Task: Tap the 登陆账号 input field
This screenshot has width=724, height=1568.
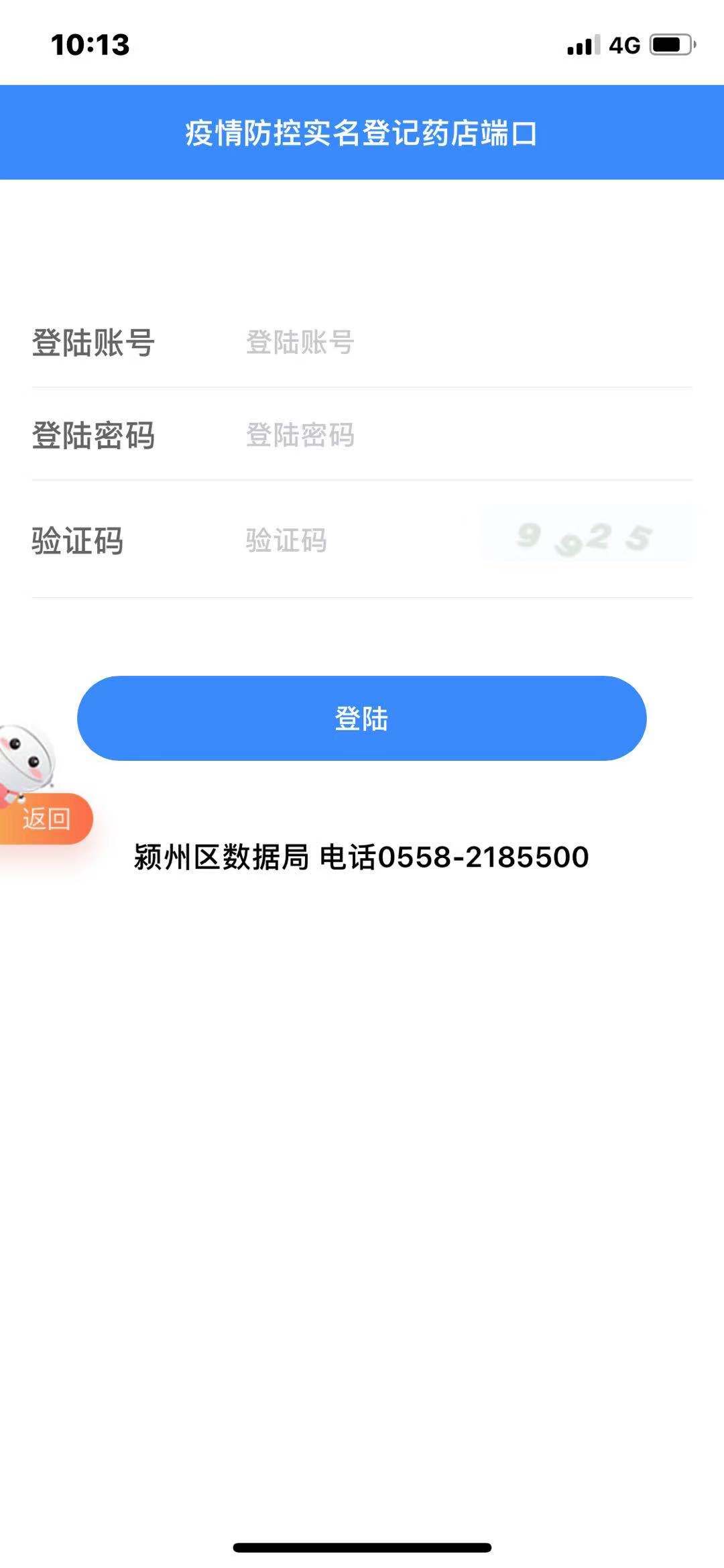Action: tap(463, 343)
